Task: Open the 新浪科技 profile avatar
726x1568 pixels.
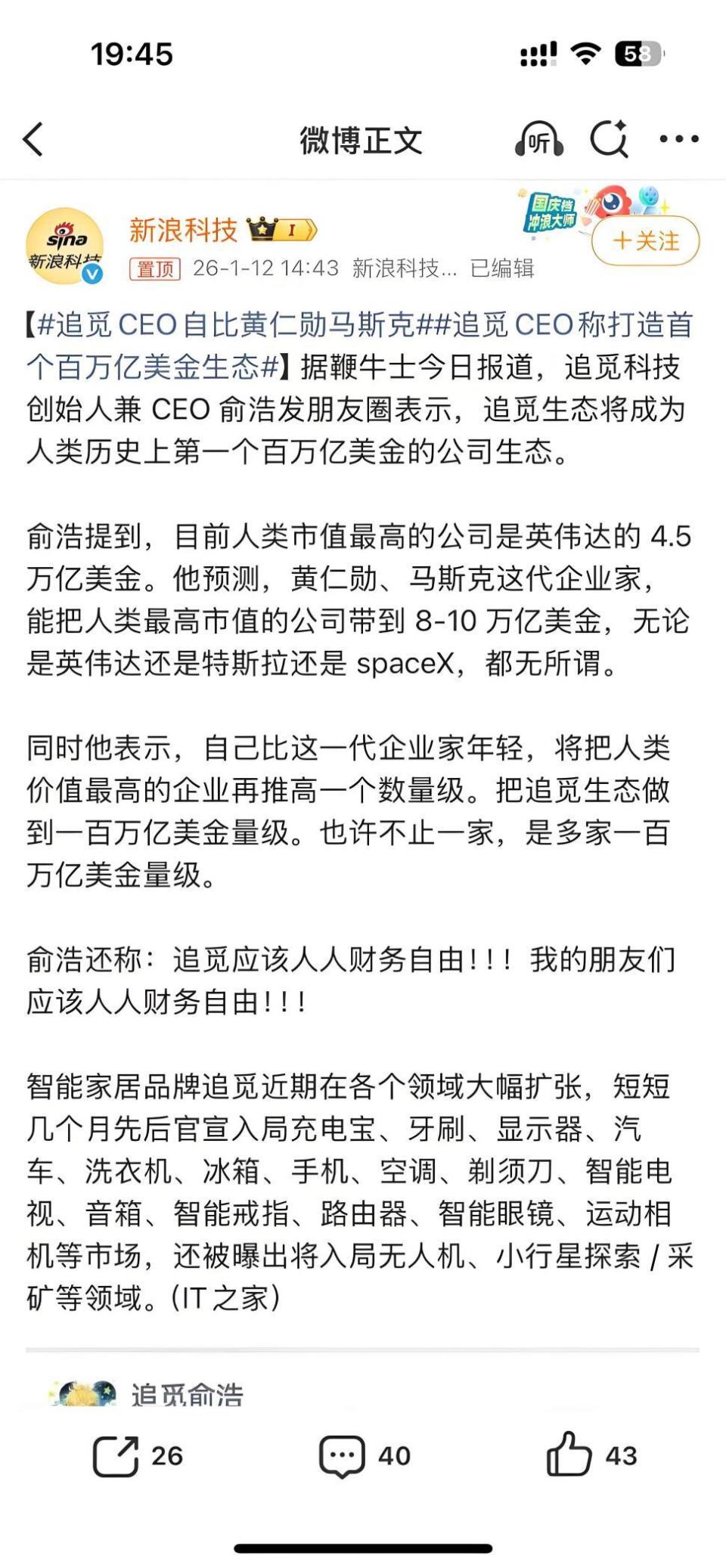Action: [x=64, y=246]
